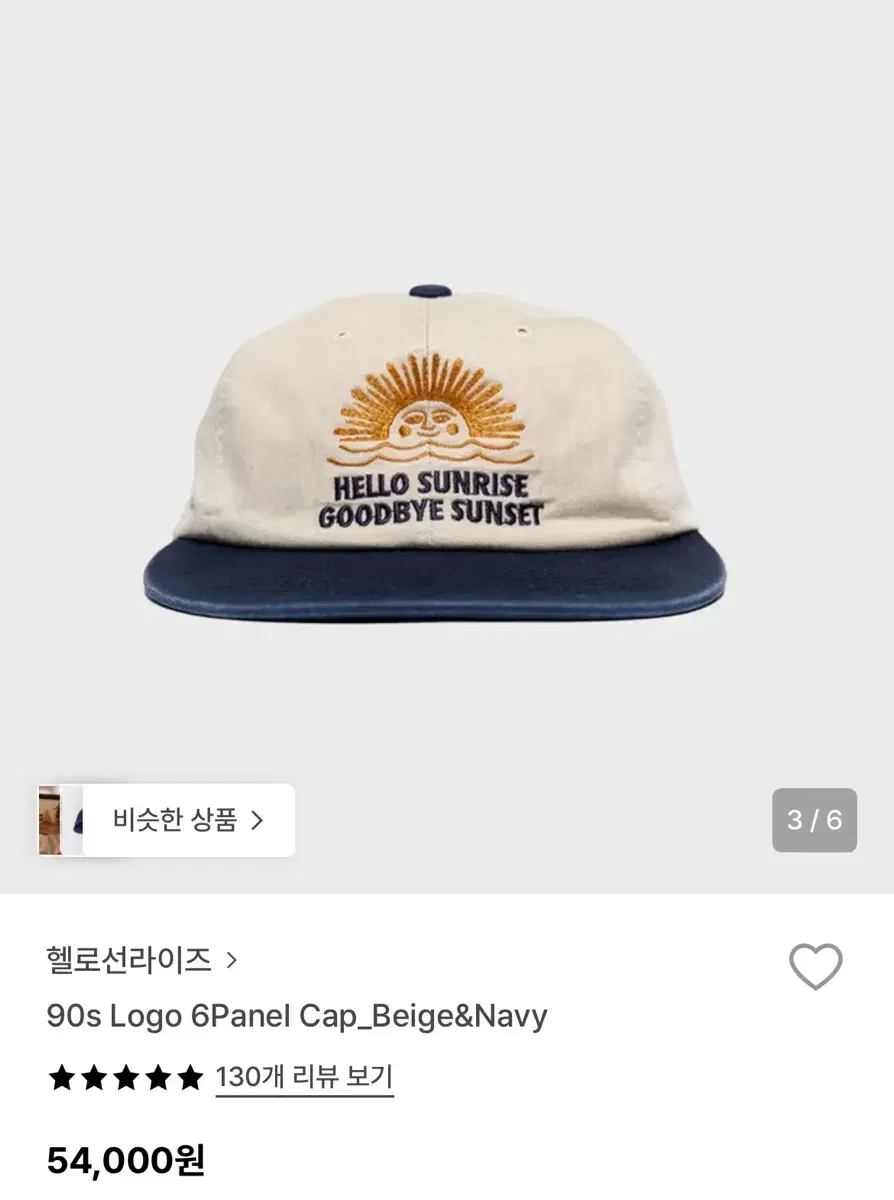Screen dimensions: 894x1200
Task: Select the fourth star in the rating
Action: 156,1079
